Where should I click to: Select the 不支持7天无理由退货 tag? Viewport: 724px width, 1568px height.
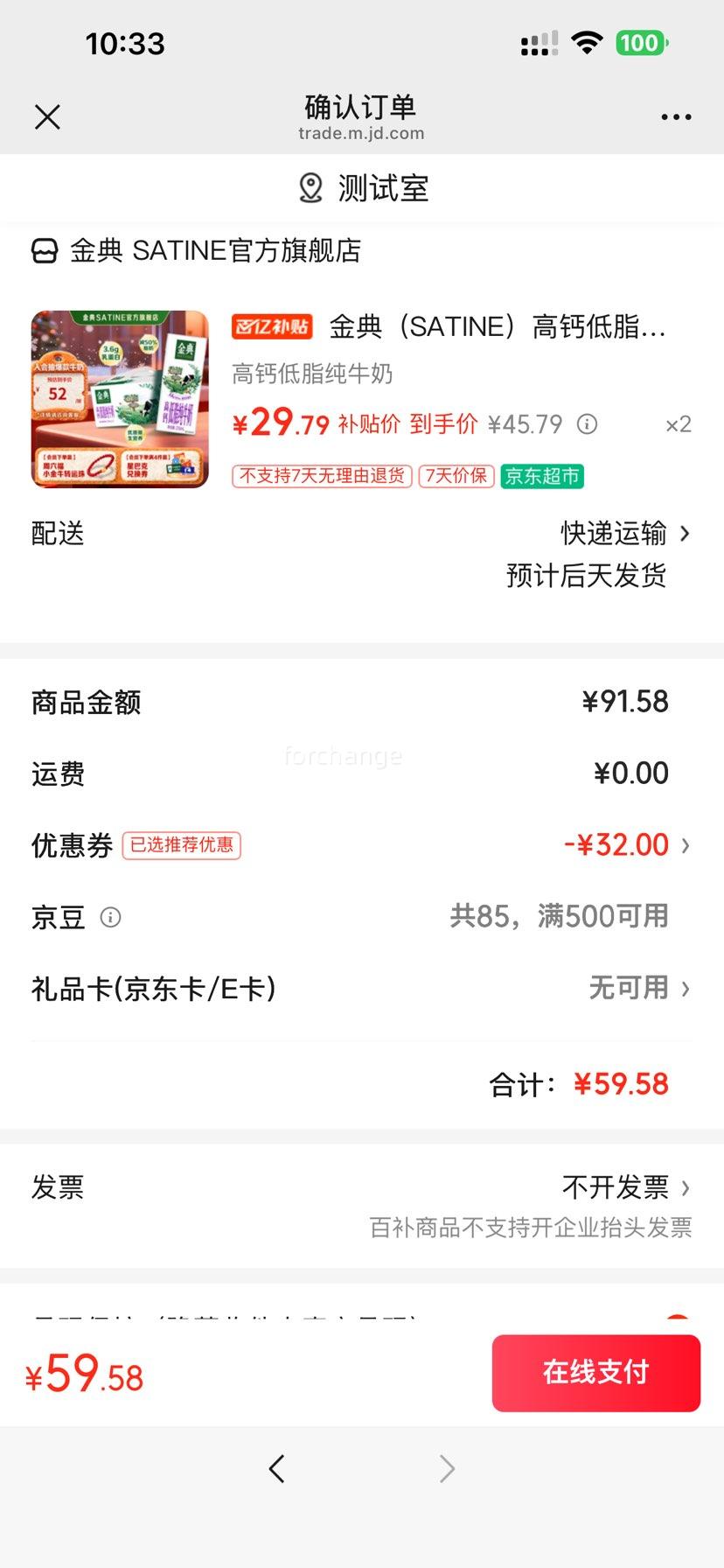pyautogui.click(x=321, y=476)
